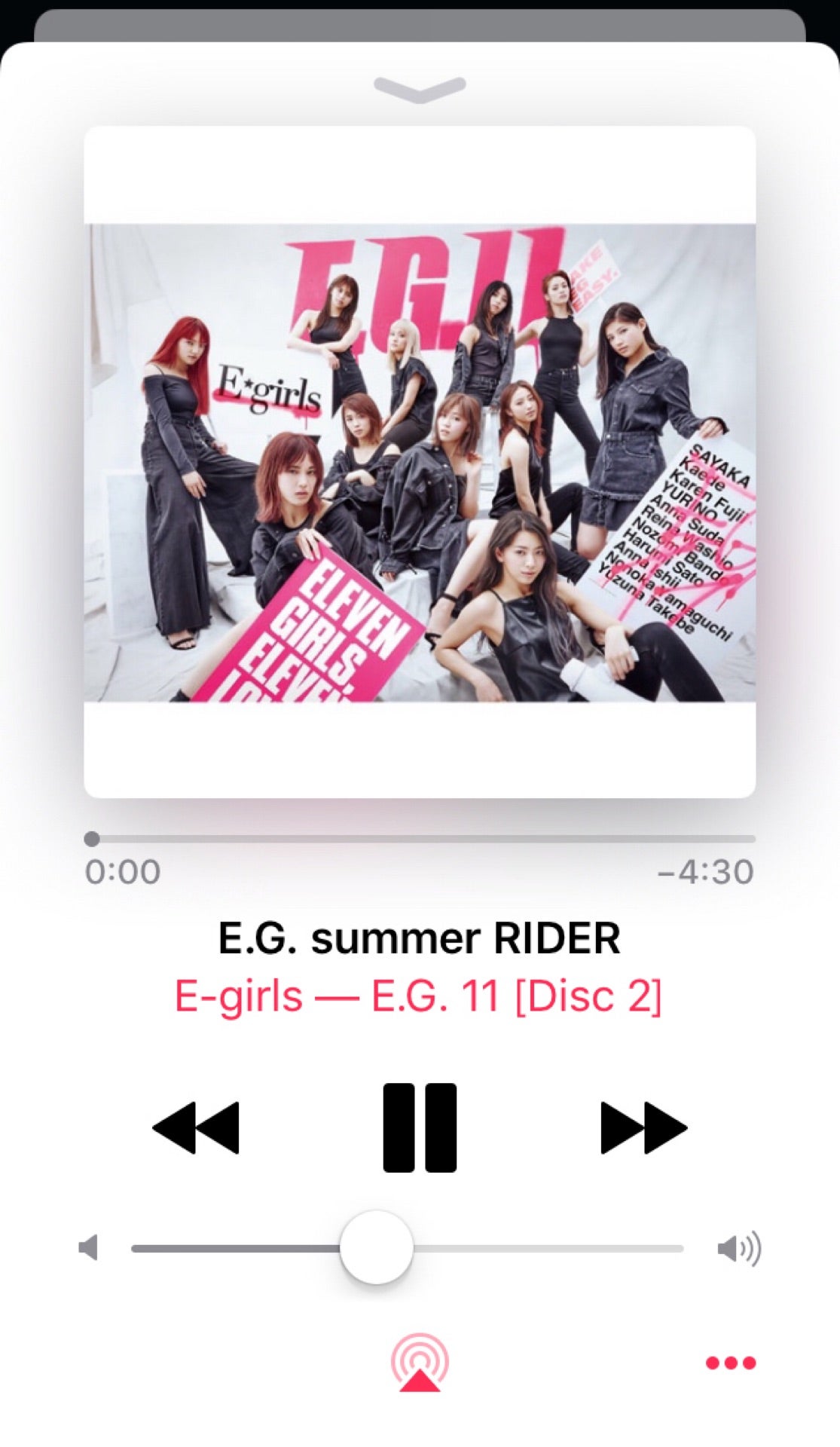Open the AirPlay output menu
This screenshot has width=840, height=1447.
[420, 1363]
